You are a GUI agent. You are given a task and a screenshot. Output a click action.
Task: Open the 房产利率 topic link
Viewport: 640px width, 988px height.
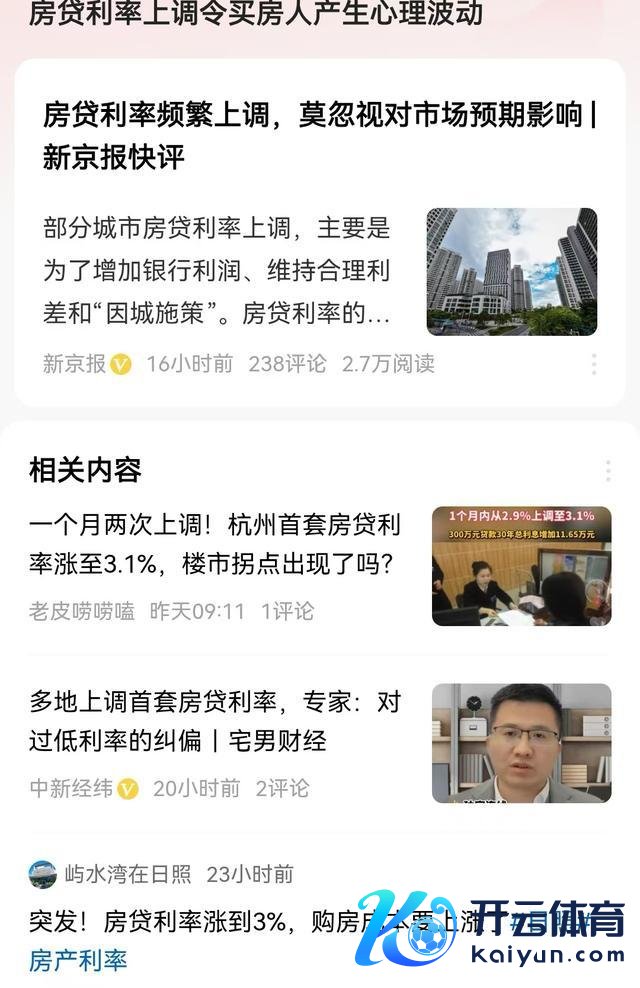click(x=78, y=961)
